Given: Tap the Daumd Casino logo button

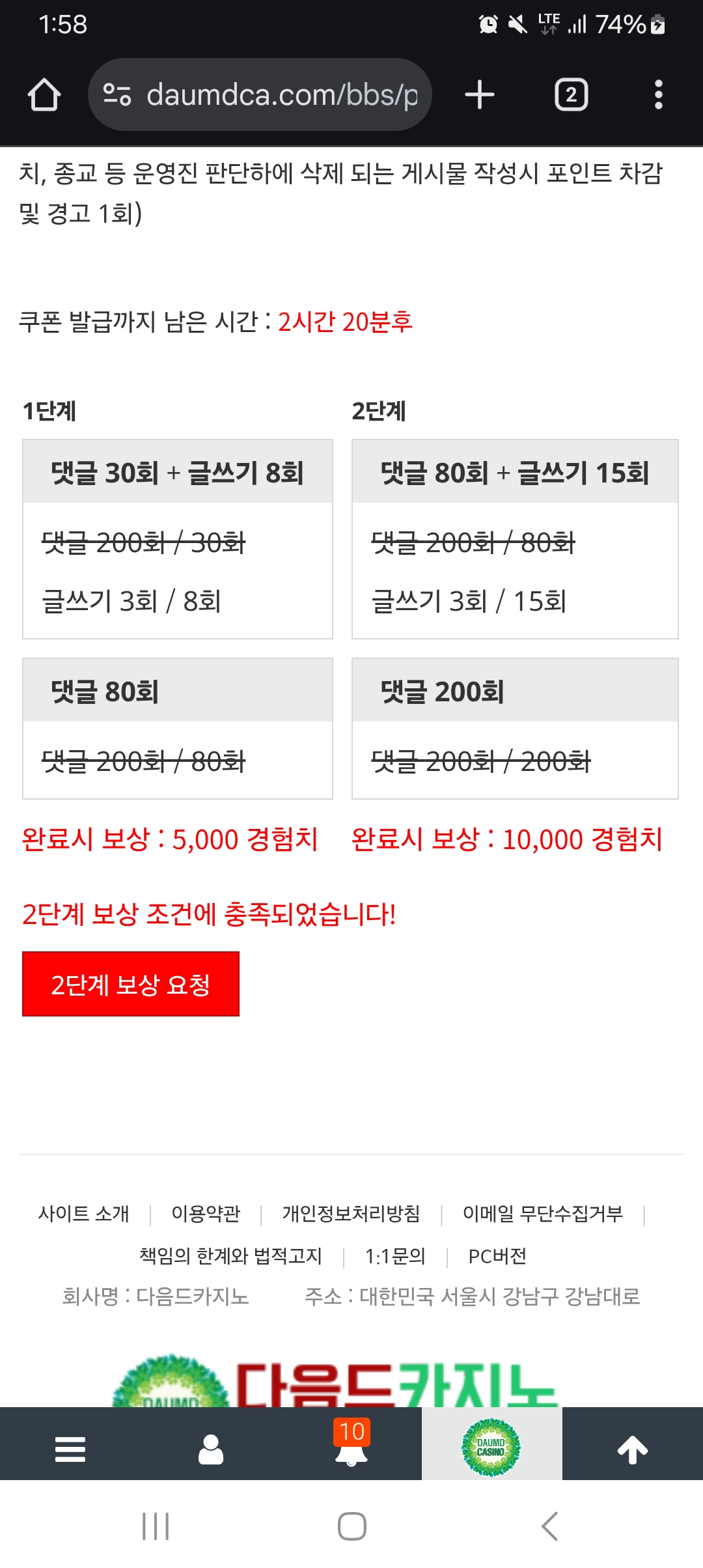Looking at the screenshot, I should pyautogui.click(x=491, y=1447).
